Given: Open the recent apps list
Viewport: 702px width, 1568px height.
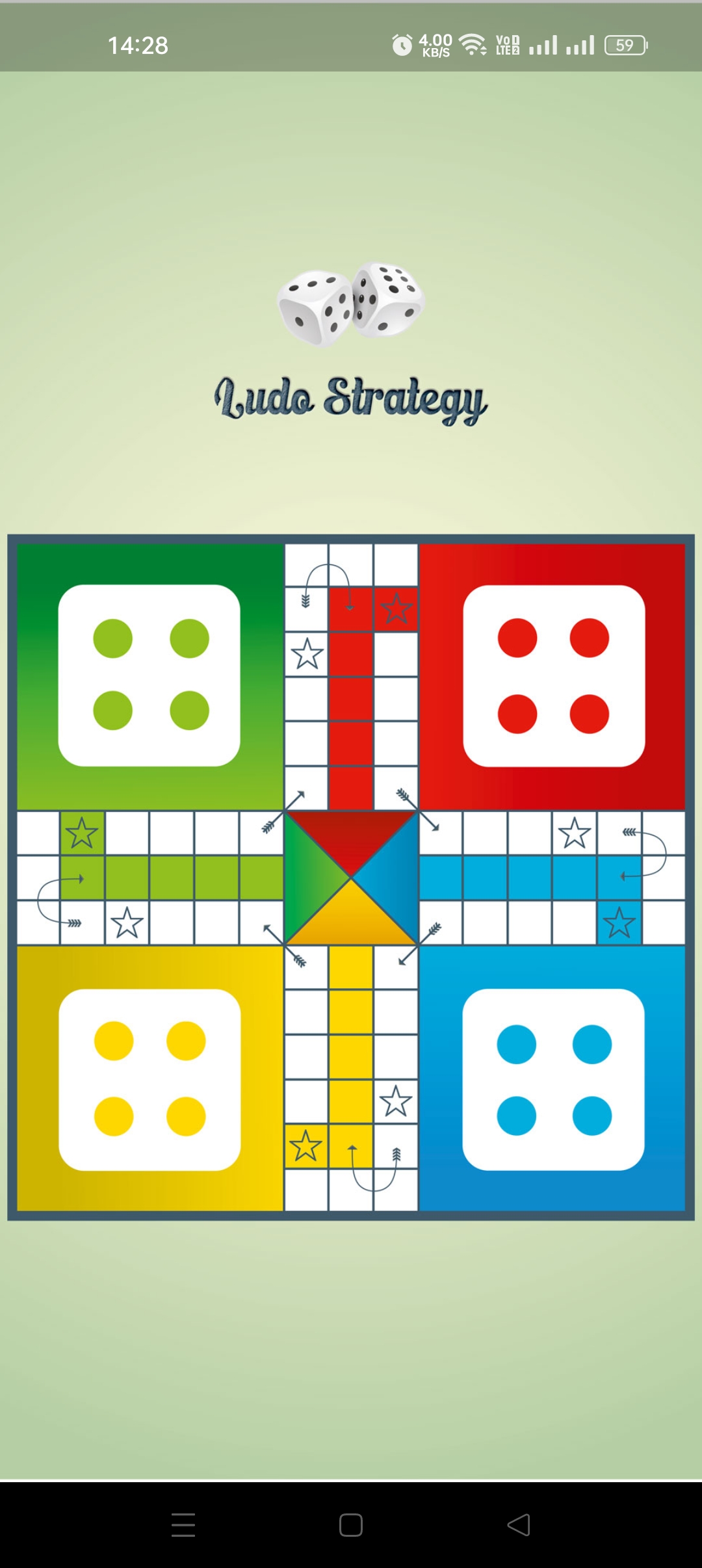Looking at the screenshot, I should [183, 1524].
